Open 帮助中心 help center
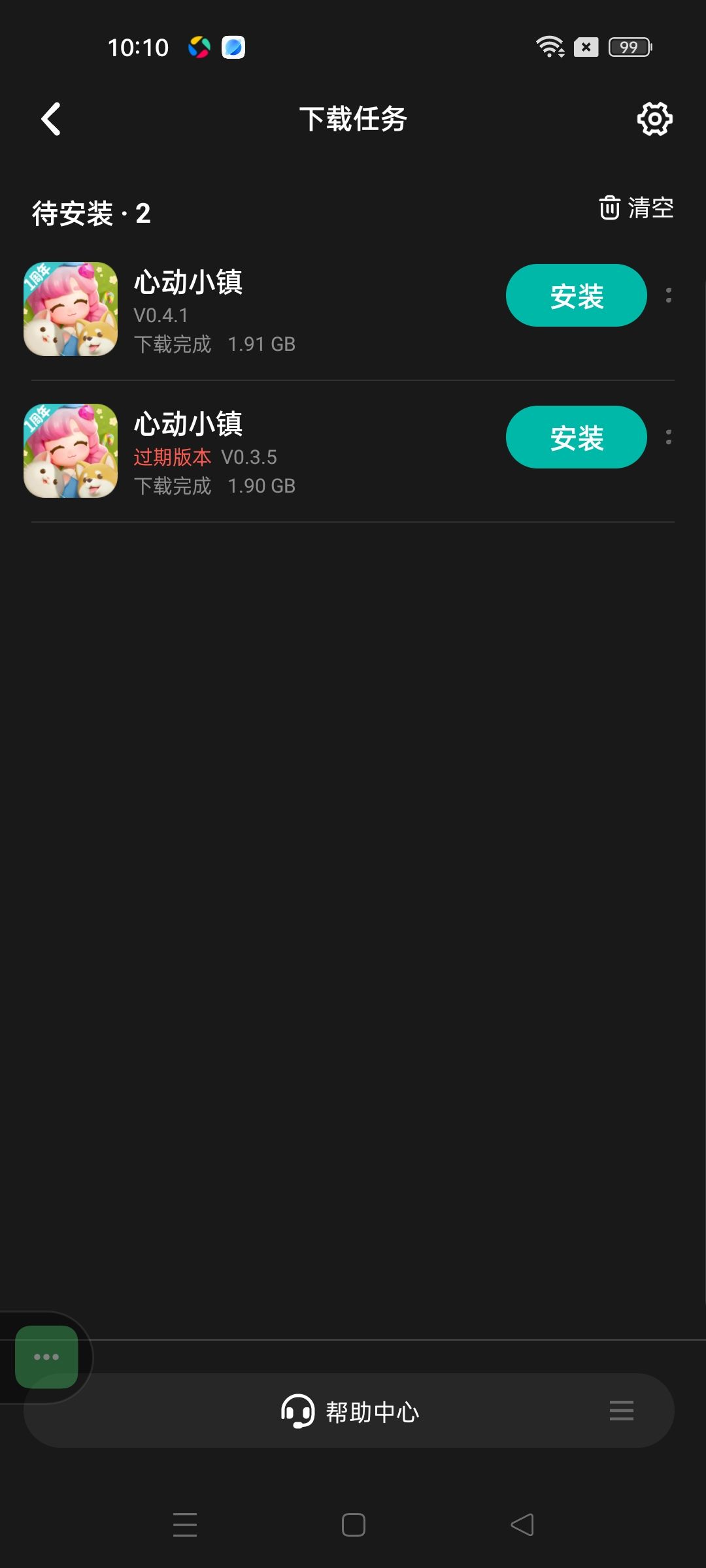This screenshot has height=1568, width=706. 350,1411
